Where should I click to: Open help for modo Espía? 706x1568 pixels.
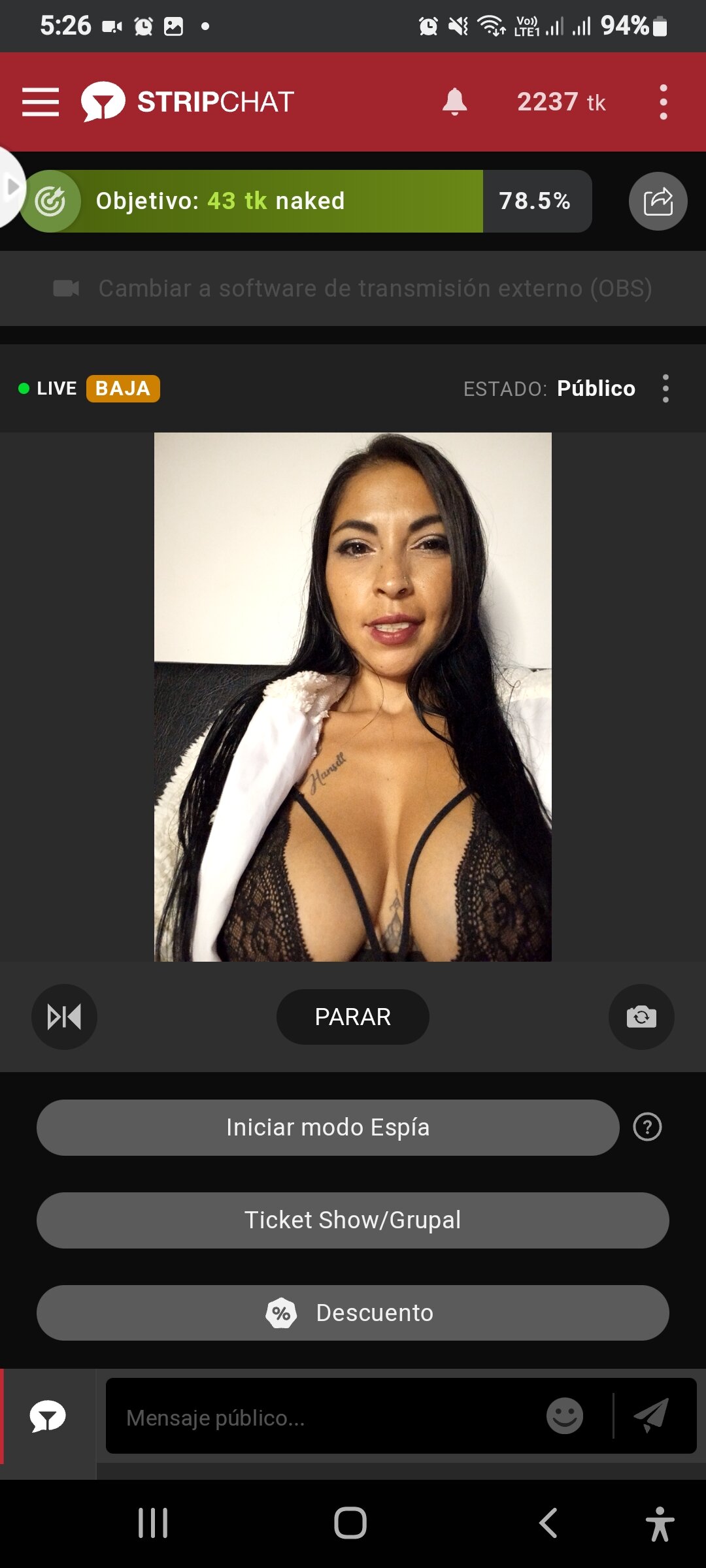coord(647,1127)
